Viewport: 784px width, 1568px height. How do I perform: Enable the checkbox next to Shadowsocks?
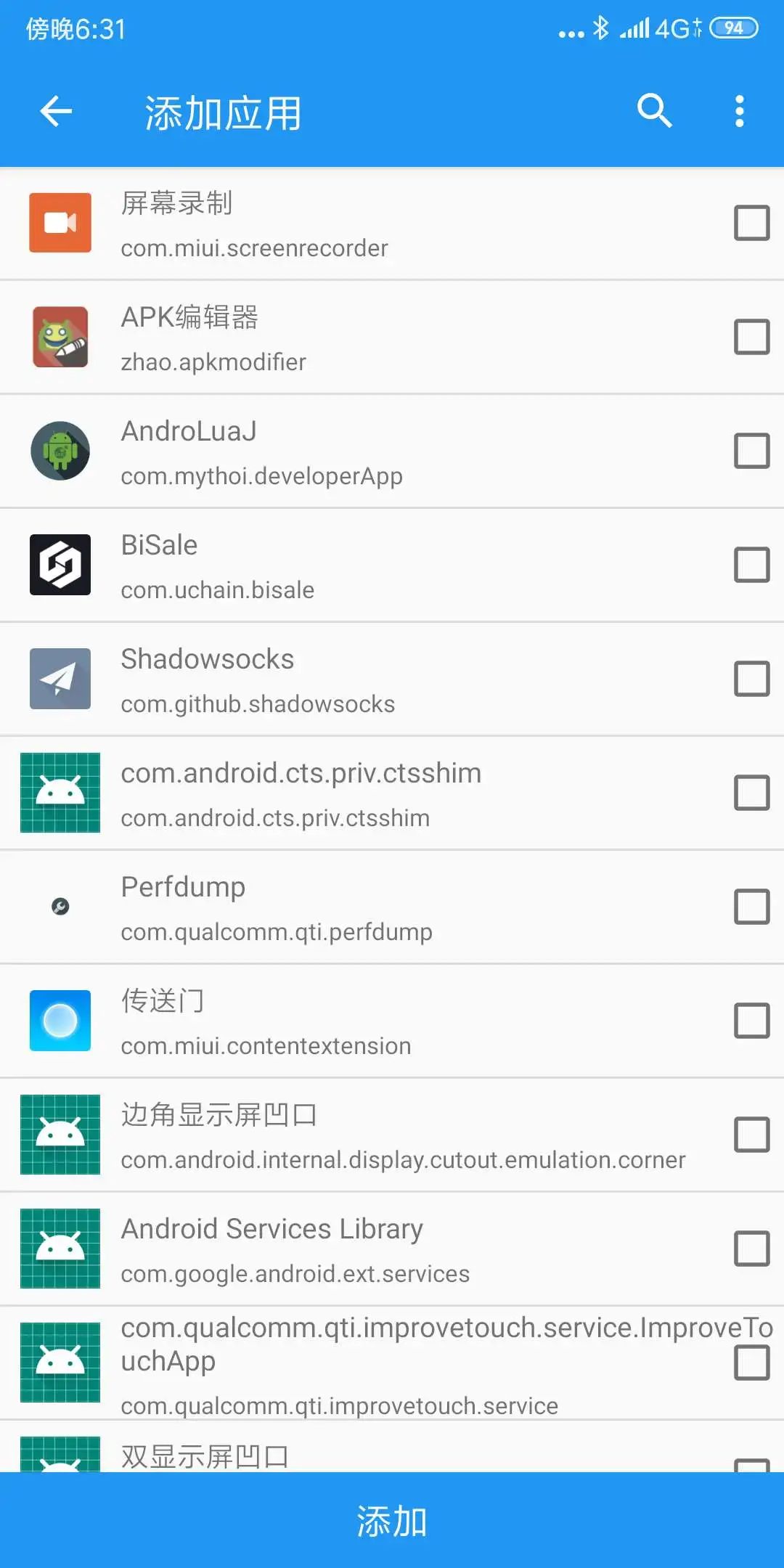pyautogui.click(x=751, y=679)
